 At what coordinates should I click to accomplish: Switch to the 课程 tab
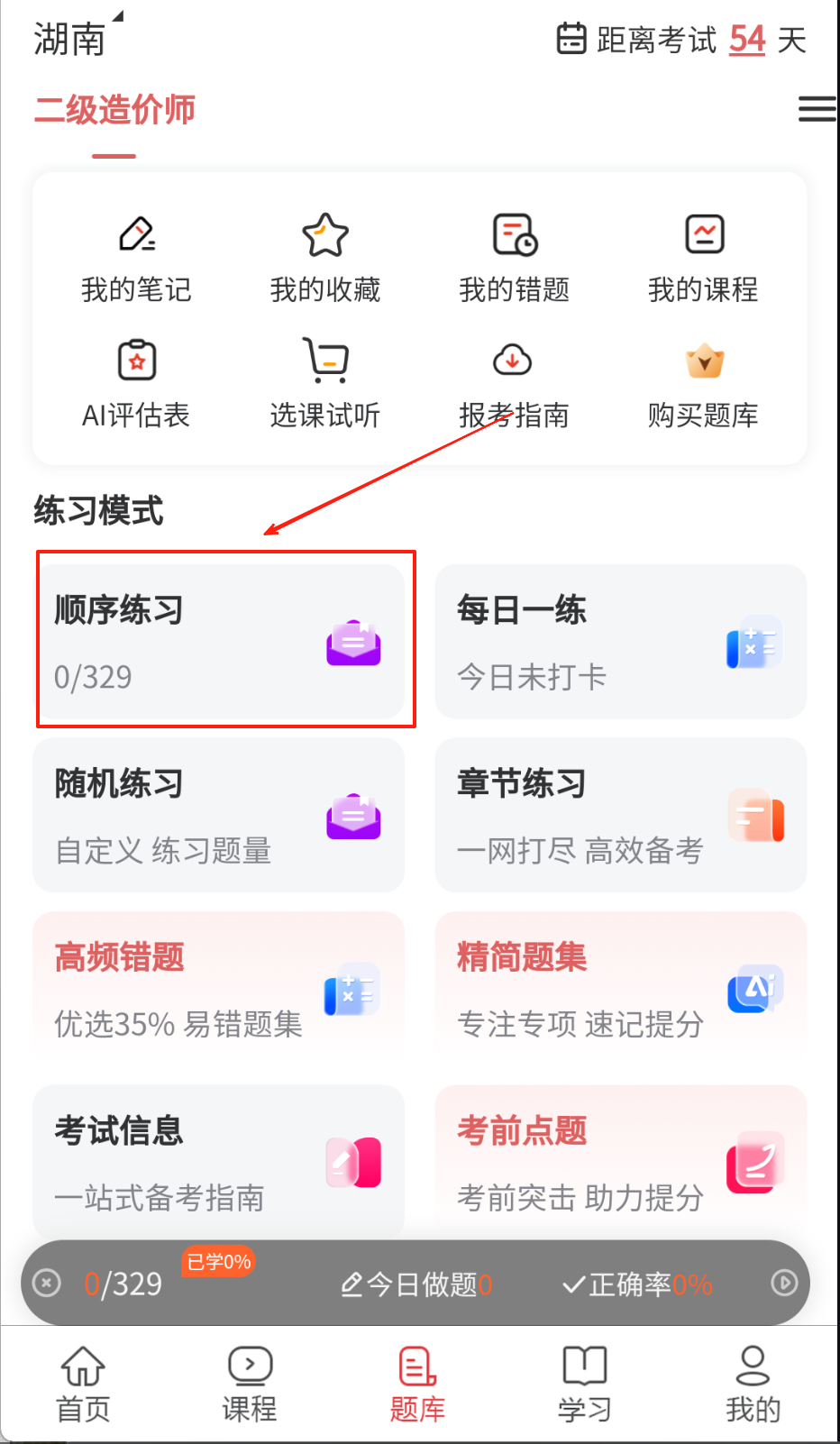pyautogui.click(x=251, y=1385)
